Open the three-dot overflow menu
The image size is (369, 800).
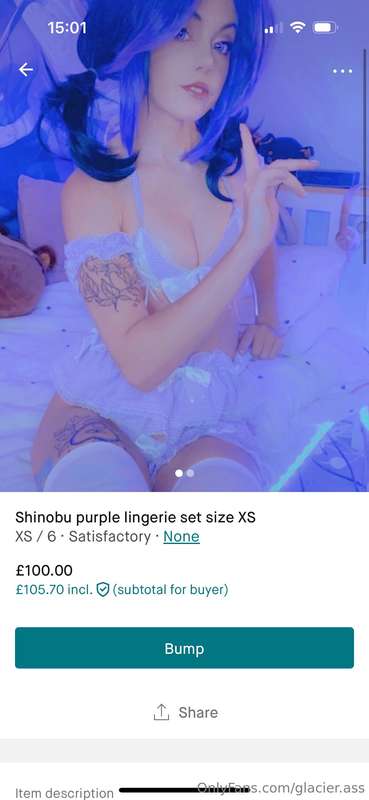342,71
